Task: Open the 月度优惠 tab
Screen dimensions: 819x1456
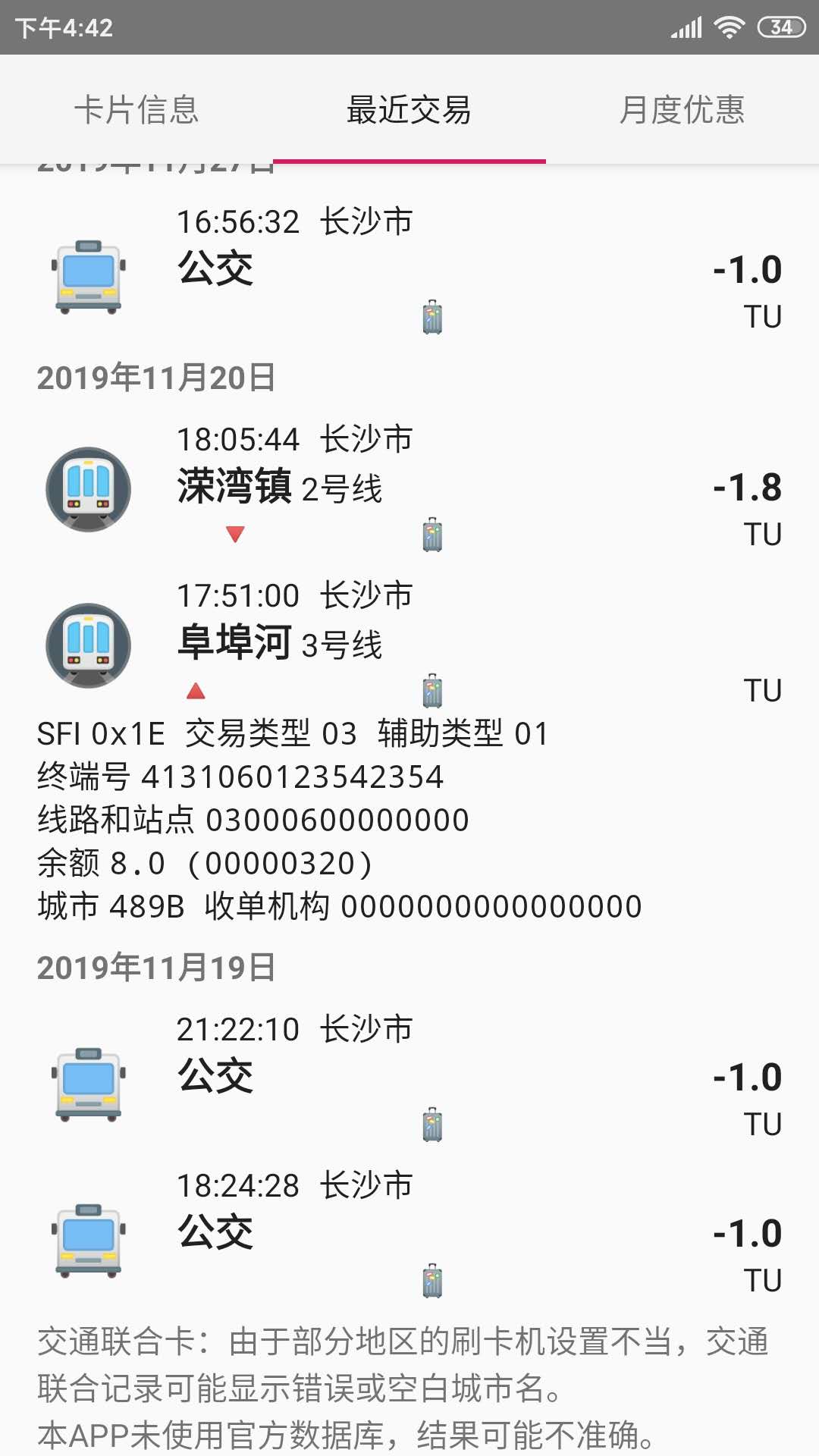Action: point(682,110)
